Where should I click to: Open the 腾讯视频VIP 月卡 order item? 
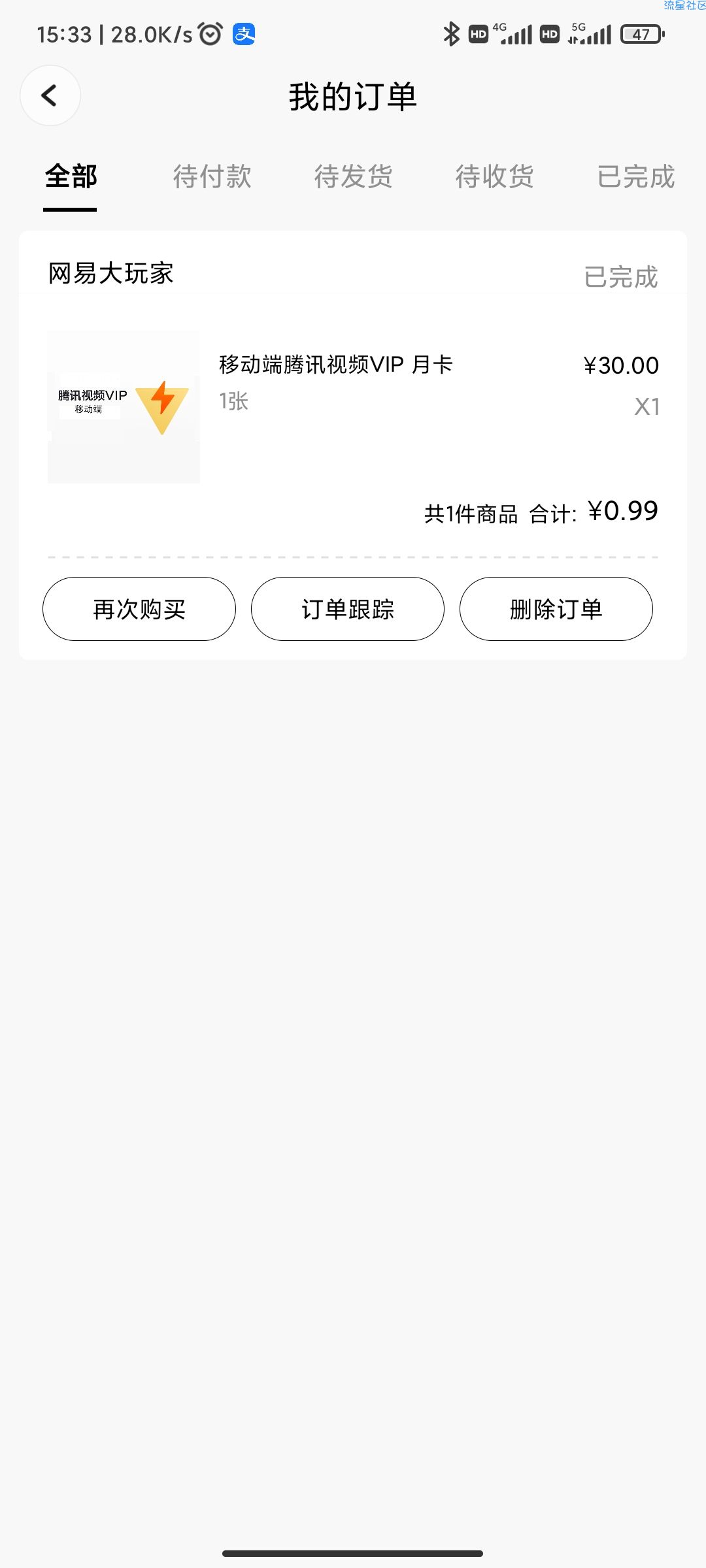coord(353,406)
